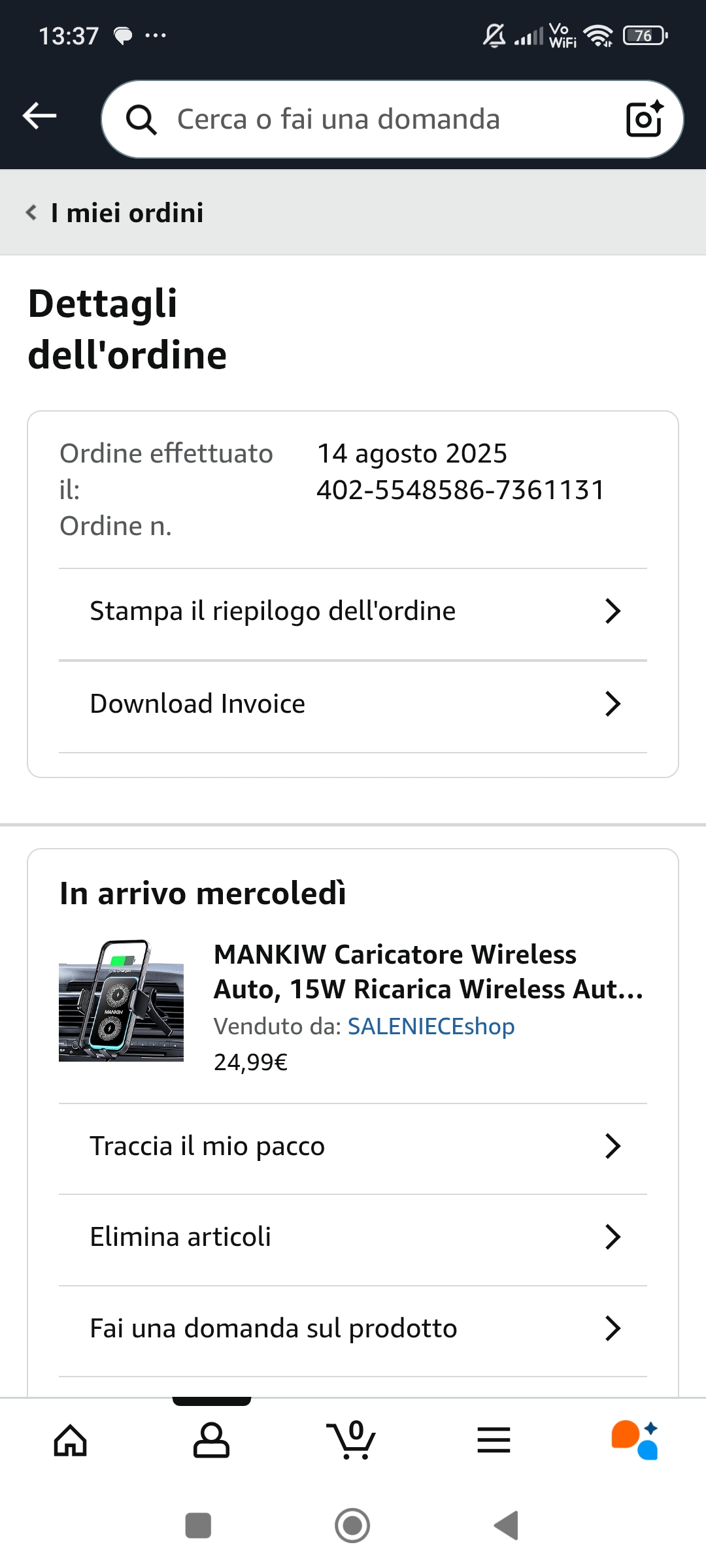Tap the system home button
Screen dimensions: 706x1568
[x=352, y=1526]
